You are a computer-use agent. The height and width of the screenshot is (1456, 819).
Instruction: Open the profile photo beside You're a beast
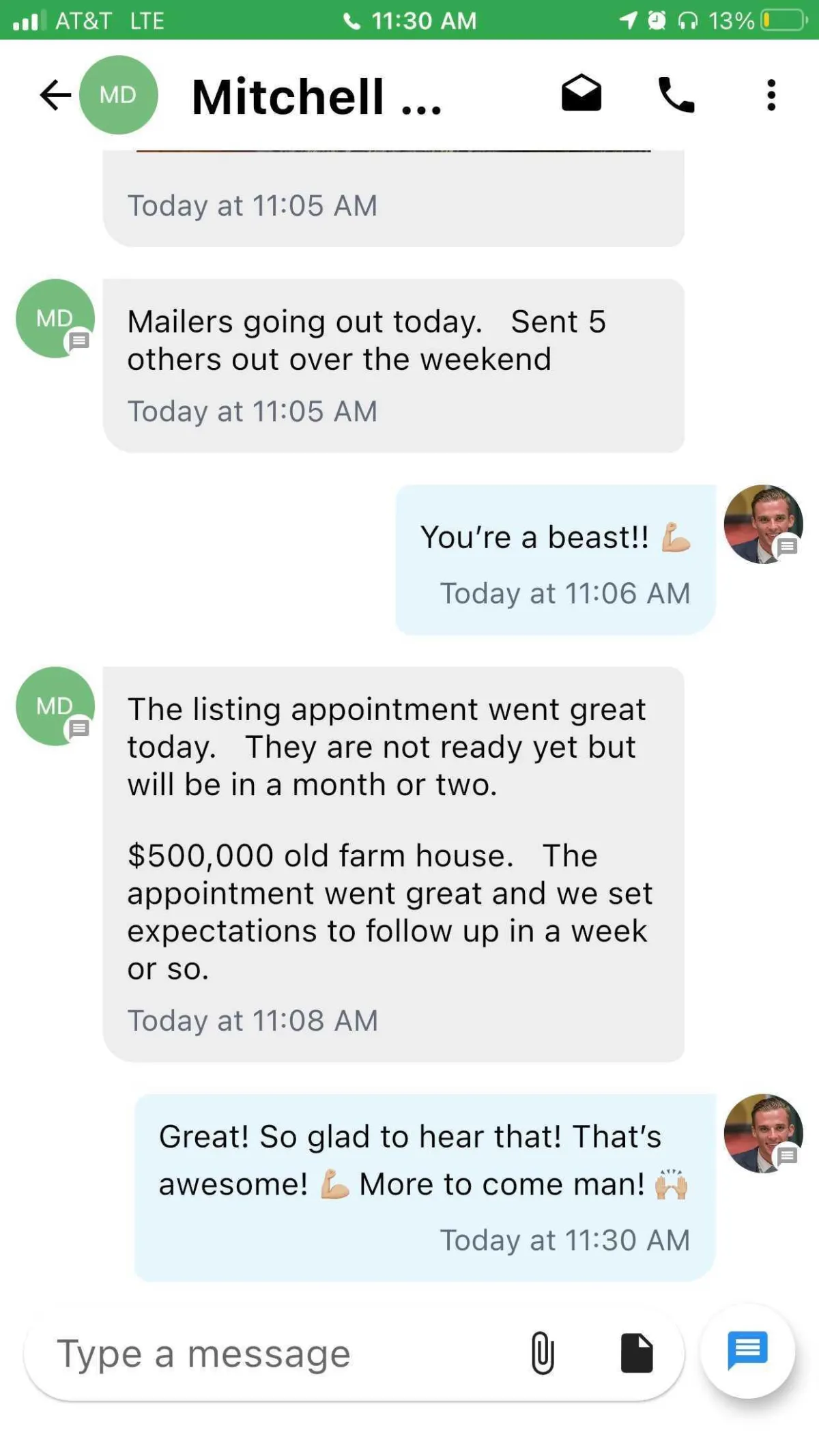(763, 524)
